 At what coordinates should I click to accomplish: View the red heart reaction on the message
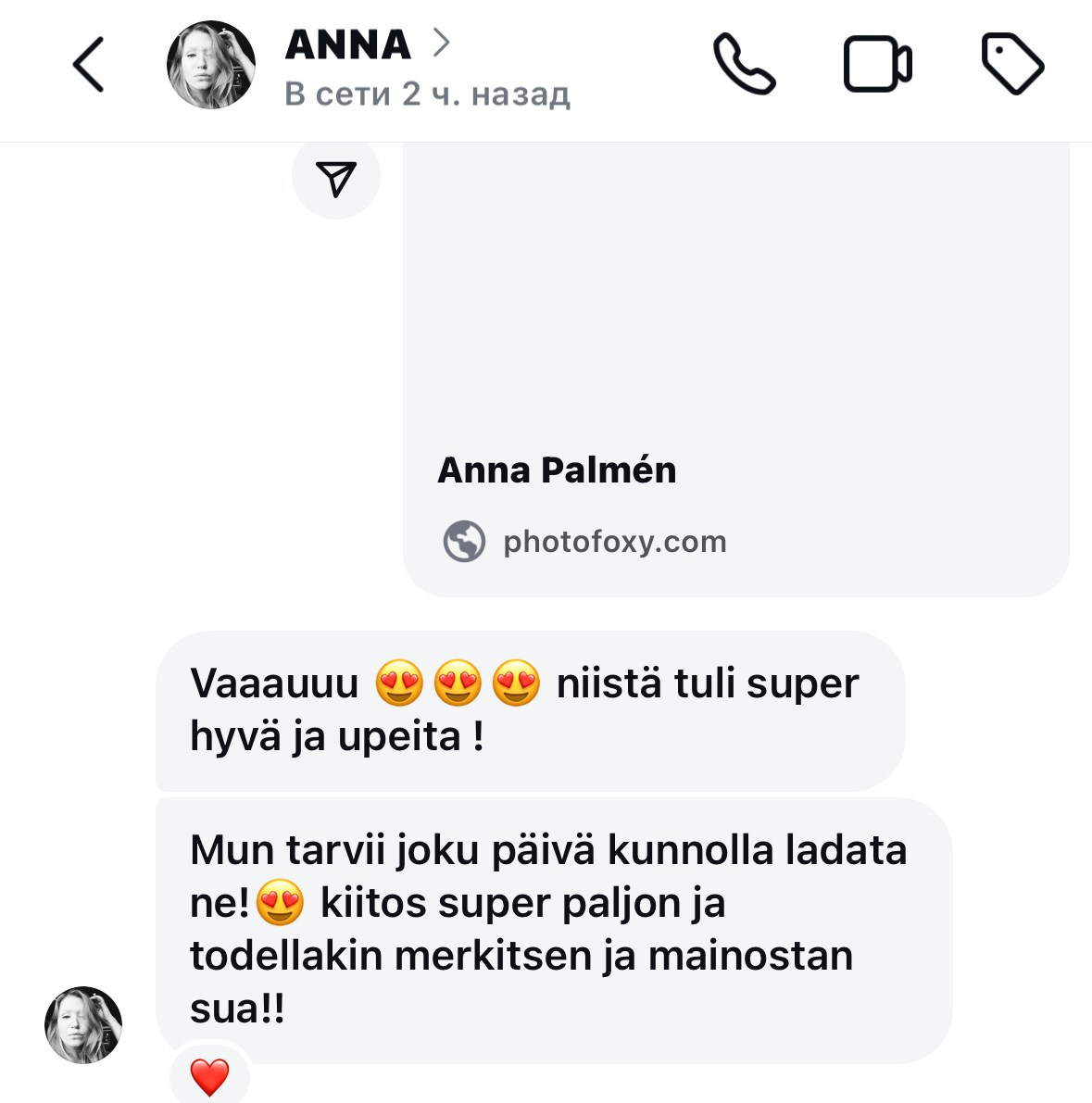[x=209, y=1077]
